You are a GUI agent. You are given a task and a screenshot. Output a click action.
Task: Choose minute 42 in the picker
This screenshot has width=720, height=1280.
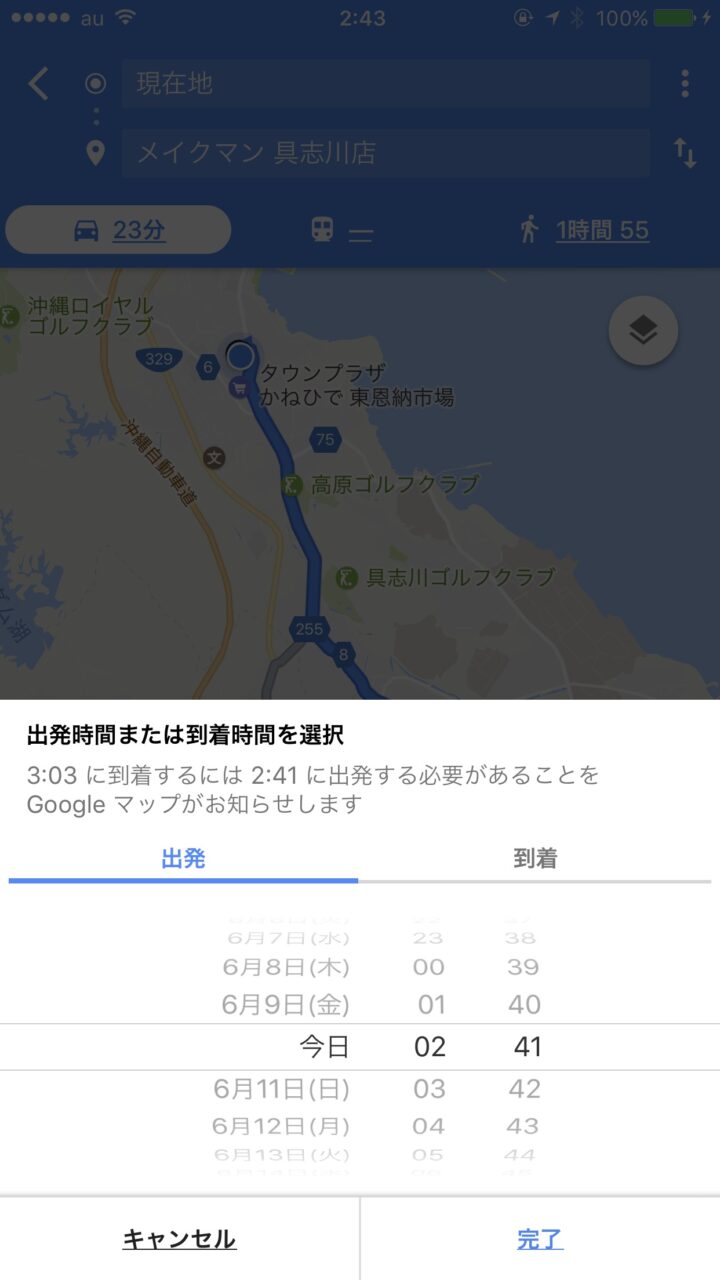(x=524, y=1088)
